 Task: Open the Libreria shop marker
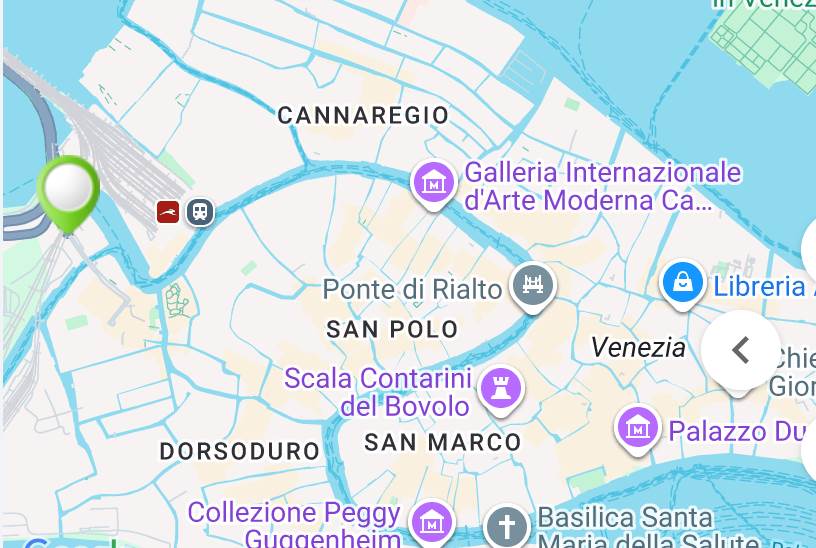click(x=682, y=282)
